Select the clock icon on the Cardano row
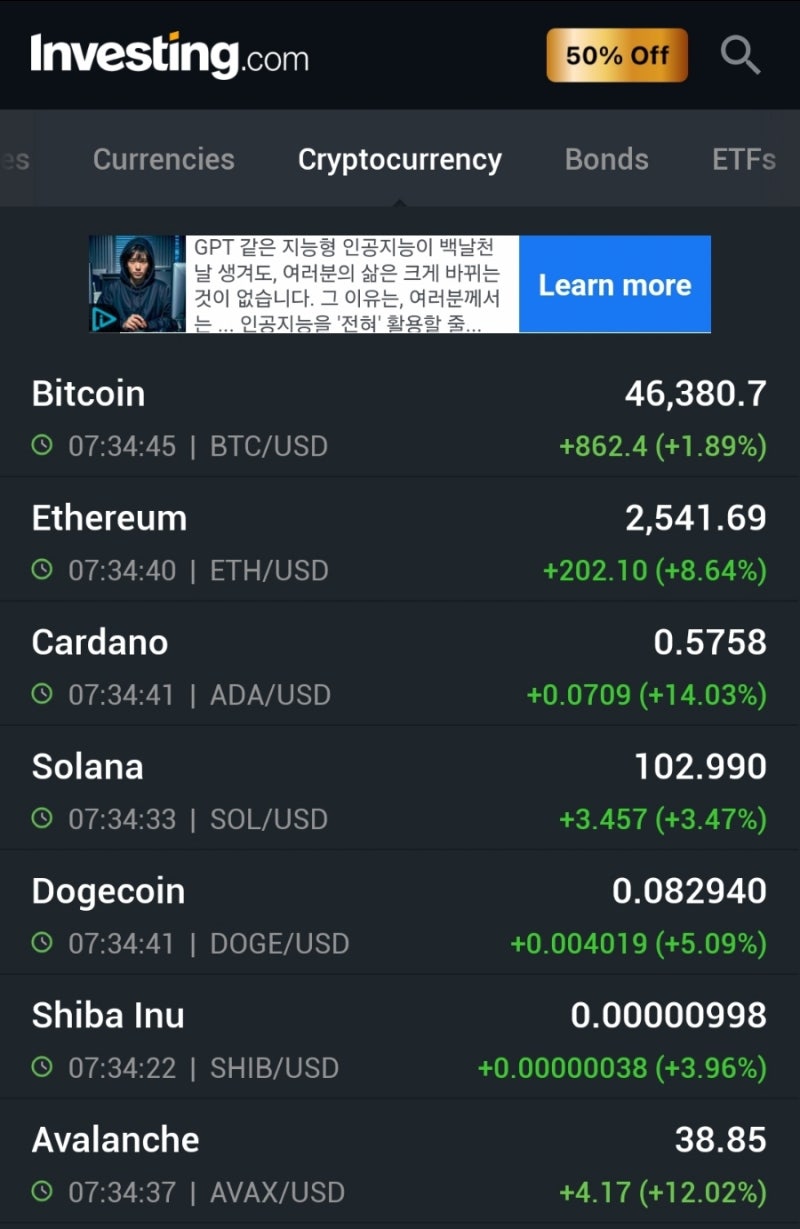 point(40,694)
